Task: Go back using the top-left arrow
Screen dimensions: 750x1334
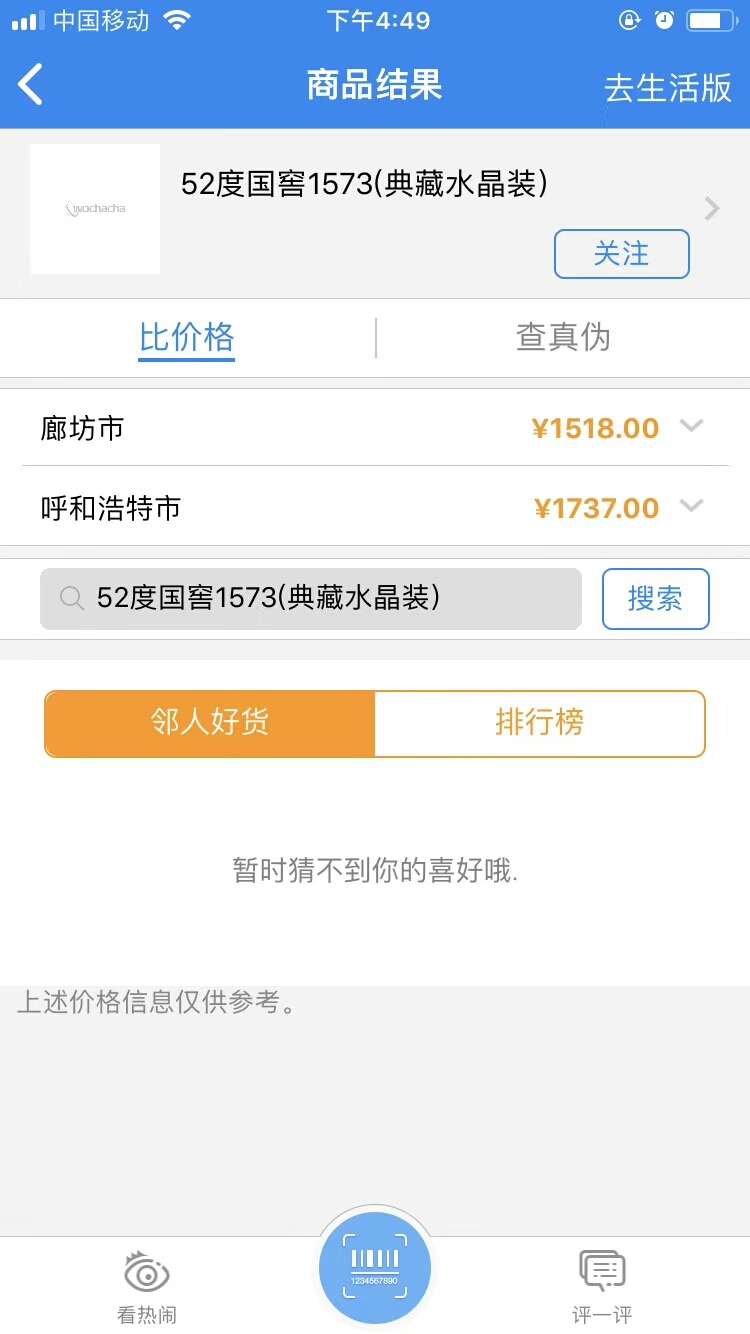Action: [31, 85]
